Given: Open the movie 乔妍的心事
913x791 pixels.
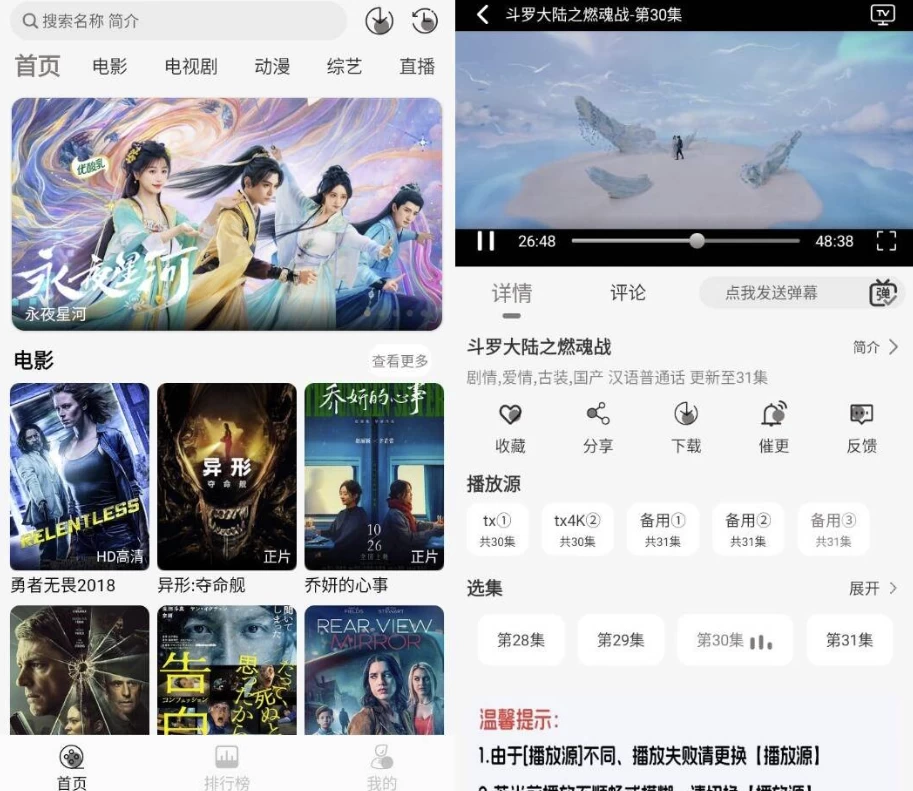Looking at the screenshot, I should (374, 477).
